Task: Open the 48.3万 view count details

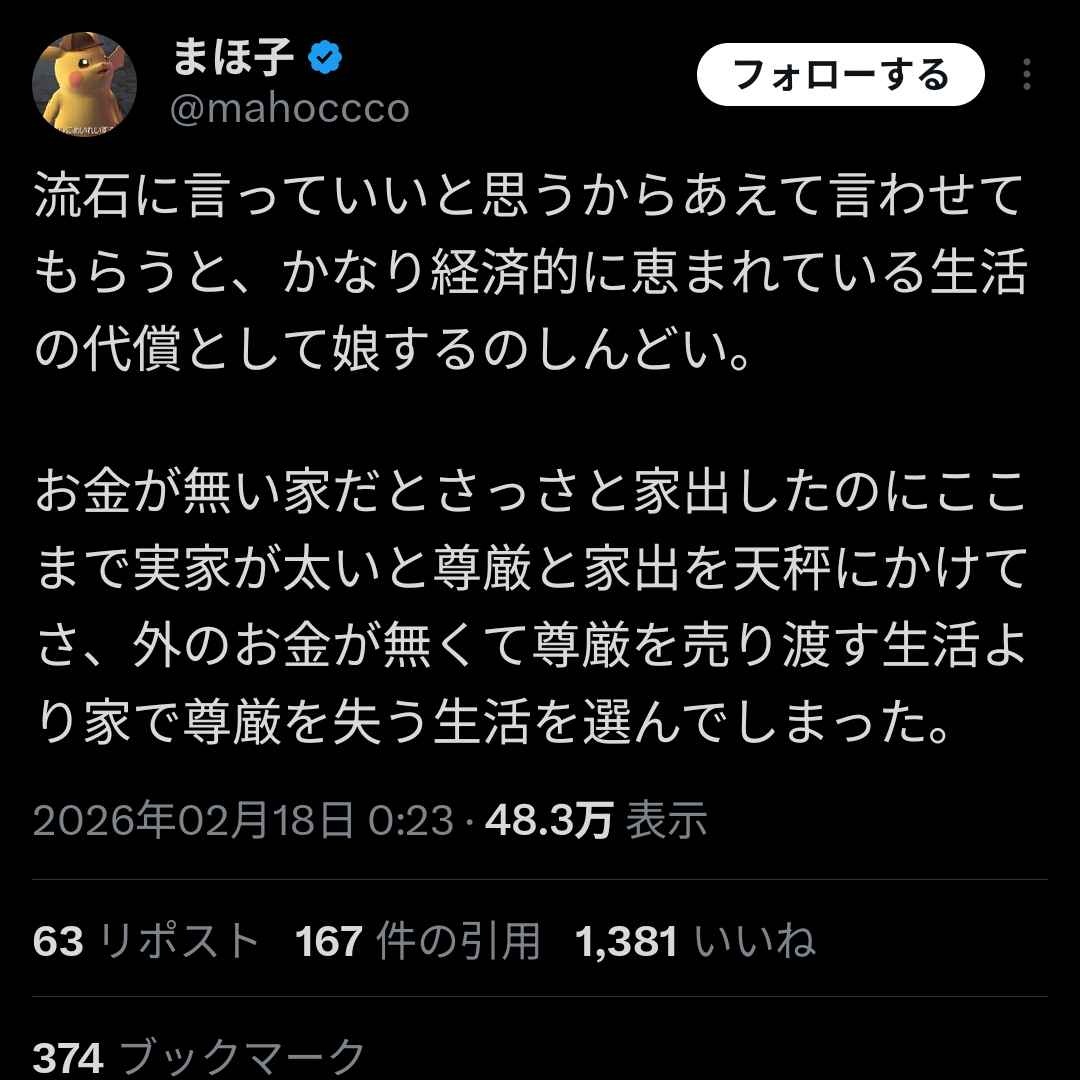Action: click(x=596, y=821)
